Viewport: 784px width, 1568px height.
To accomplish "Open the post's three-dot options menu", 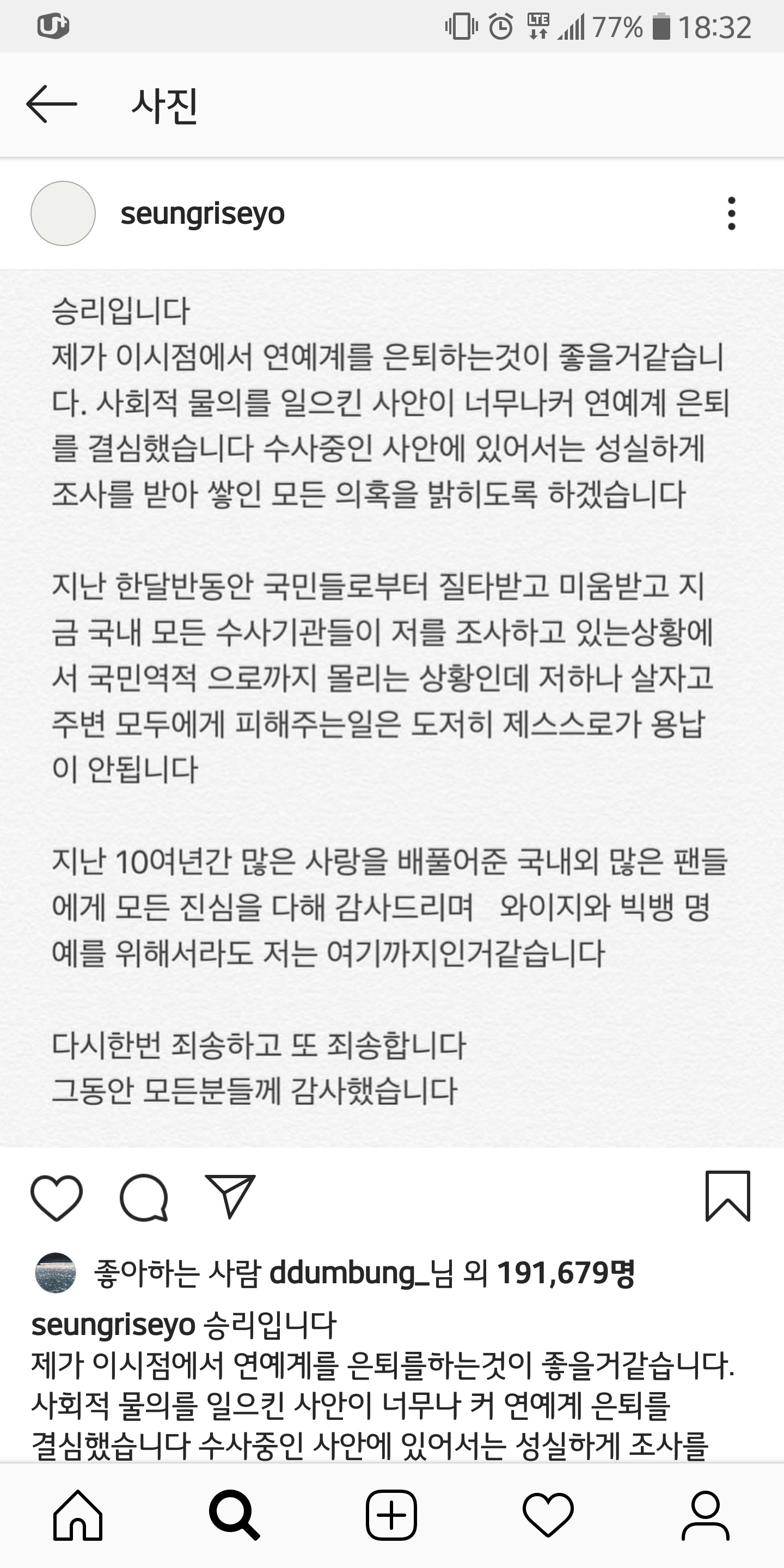I will 731,213.
